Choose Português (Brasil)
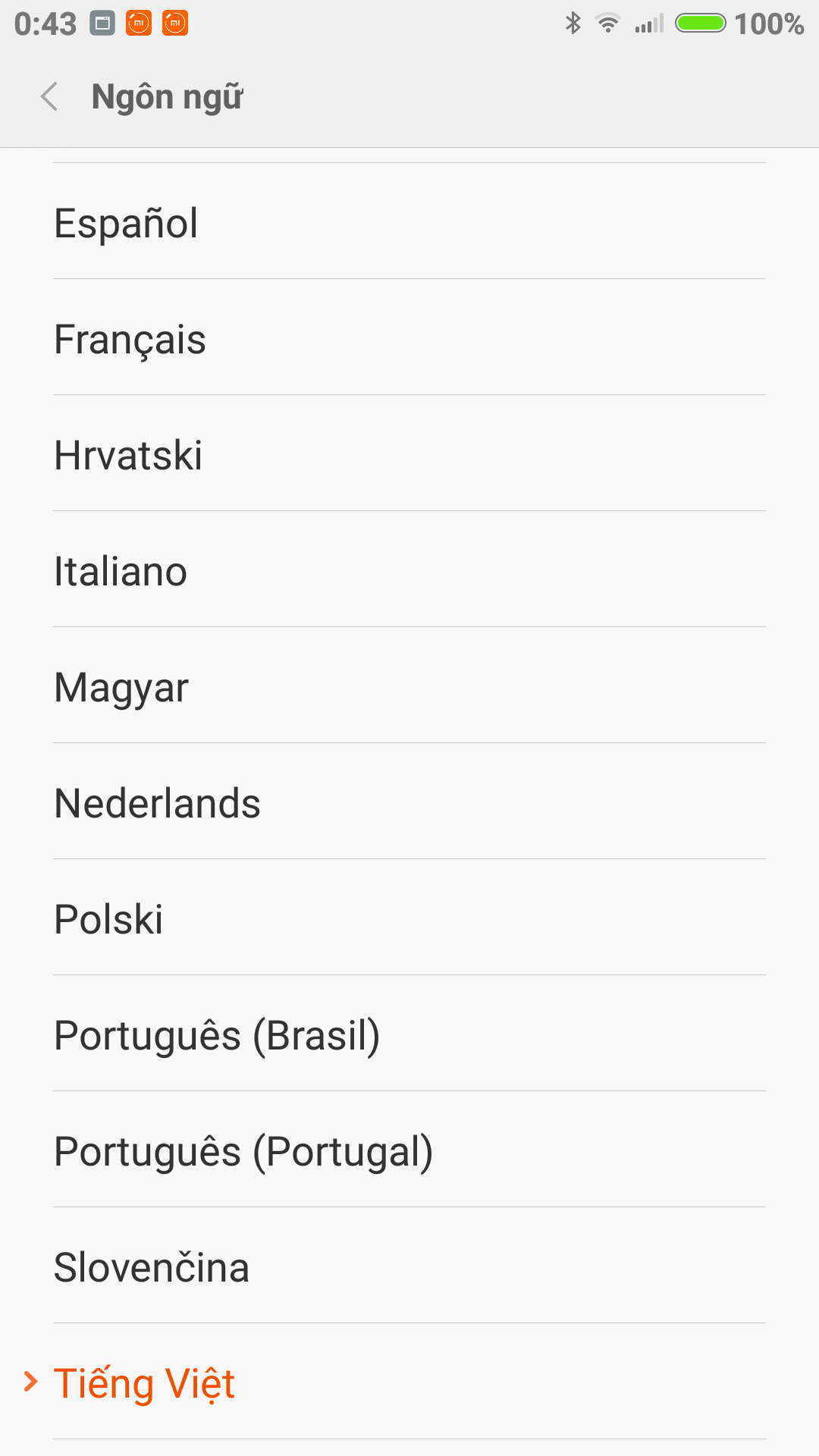The image size is (819, 1456). (409, 1034)
